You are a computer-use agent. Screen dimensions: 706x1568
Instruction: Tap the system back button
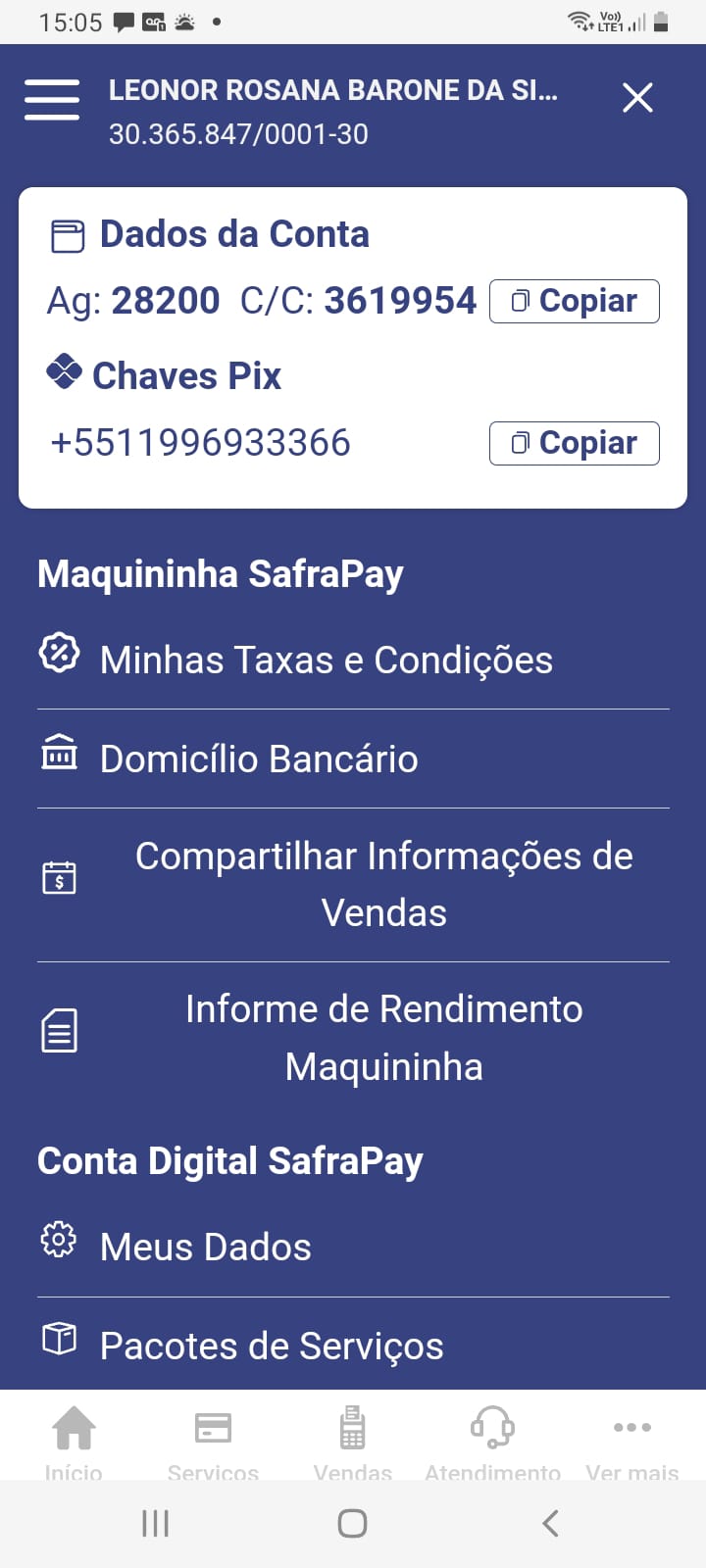[550, 1523]
